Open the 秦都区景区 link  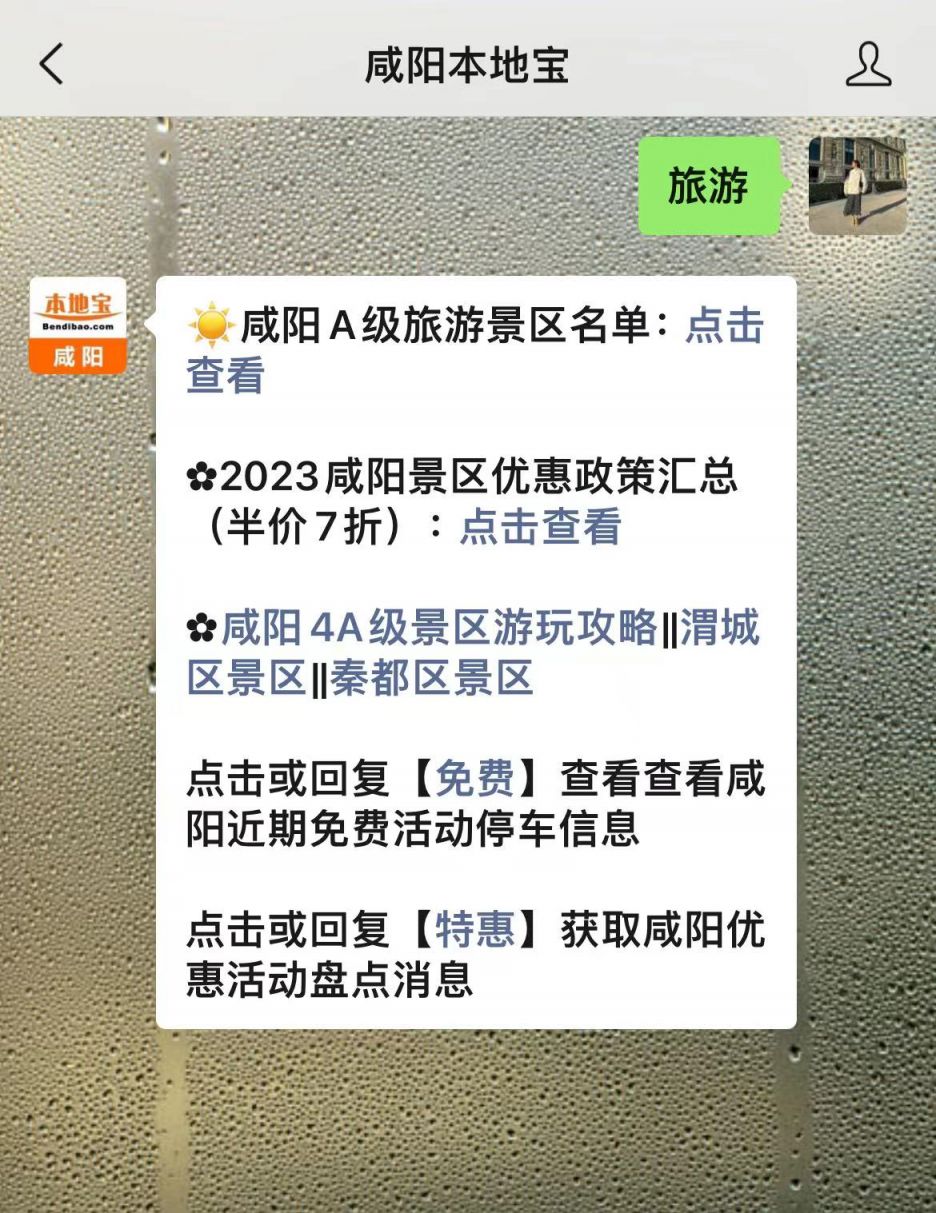pyautogui.click(x=431, y=679)
